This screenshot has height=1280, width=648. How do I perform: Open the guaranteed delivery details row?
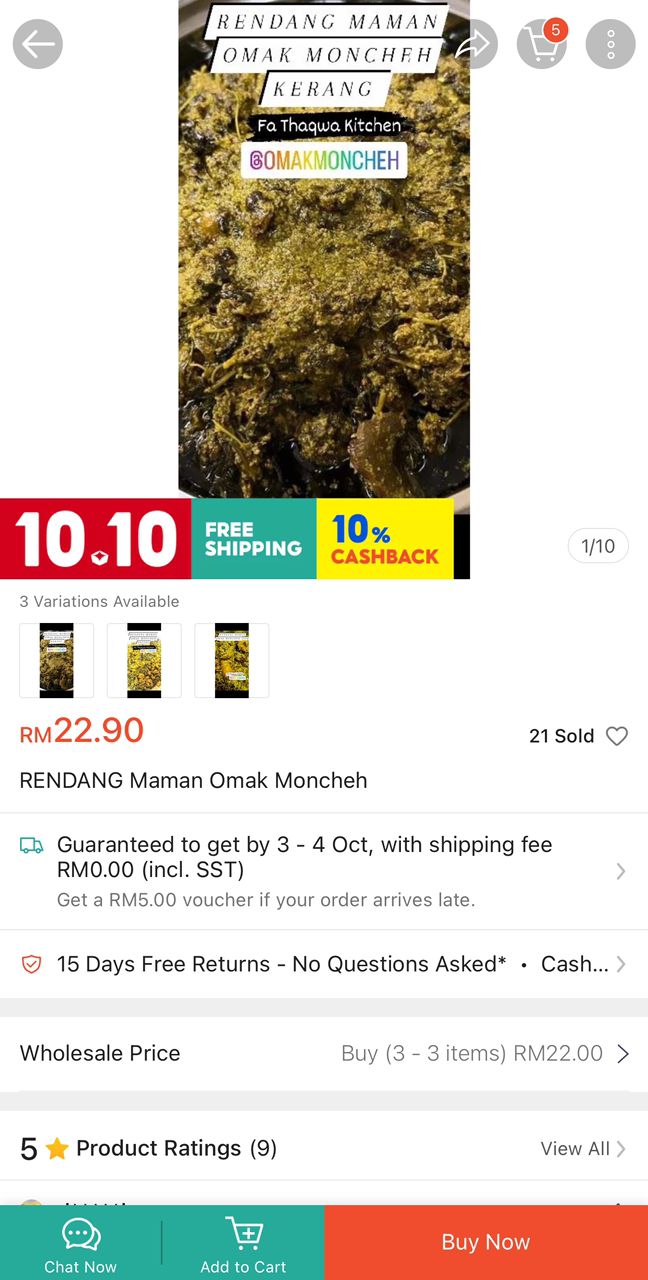[x=324, y=871]
